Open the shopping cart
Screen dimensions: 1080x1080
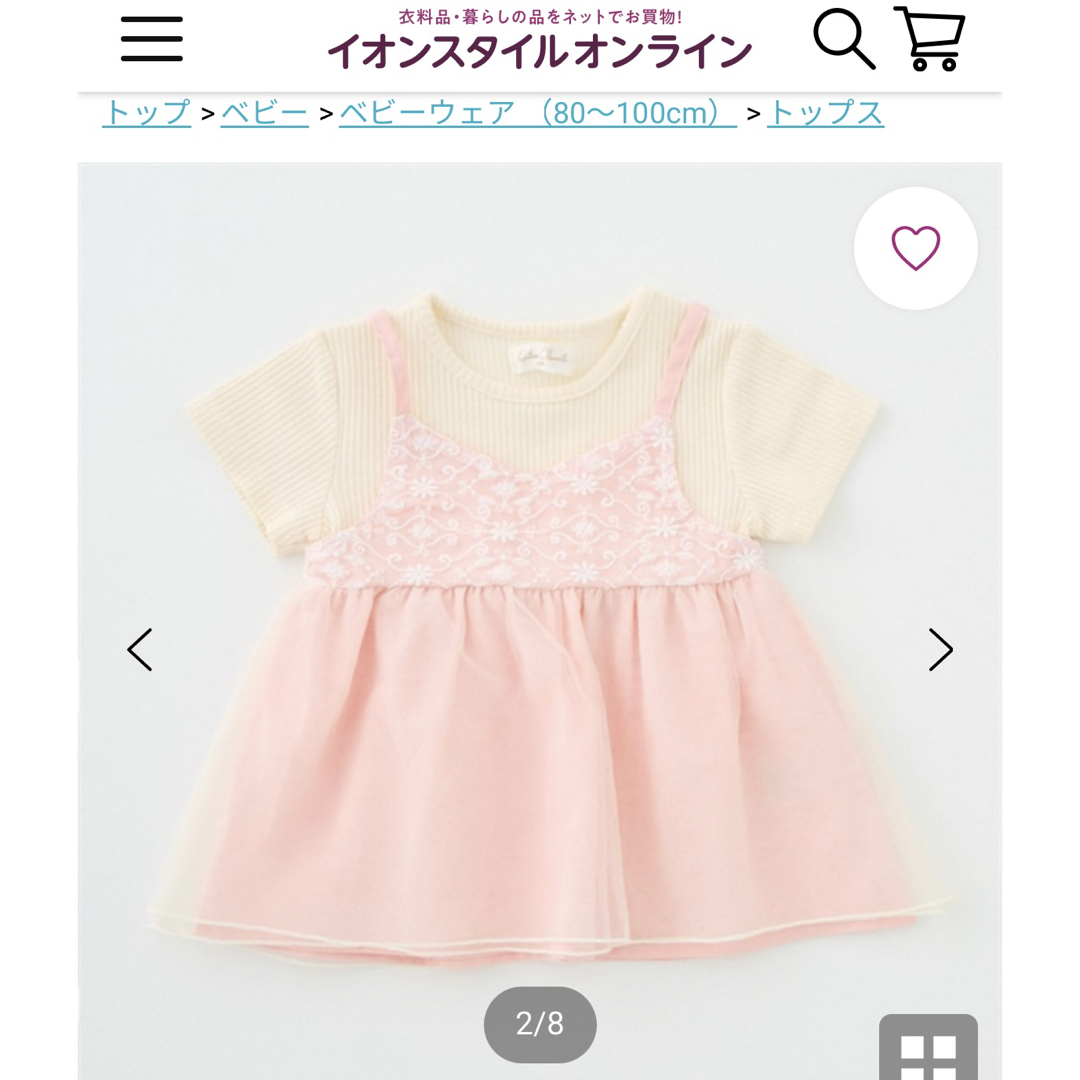tap(929, 40)
